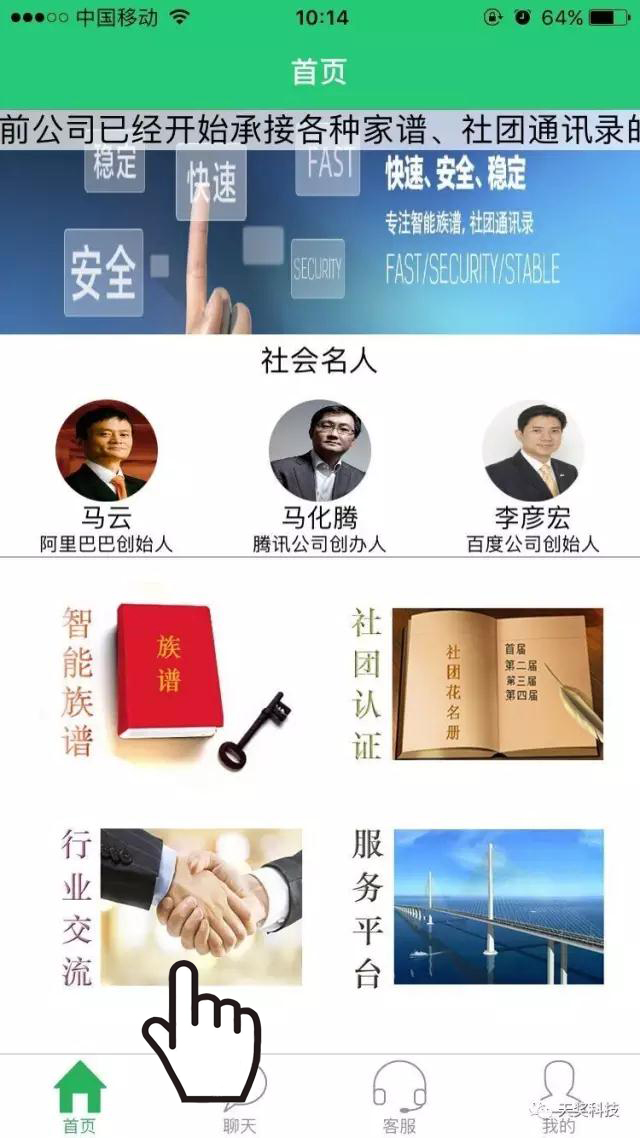Screen dimensions: 640x1138
Task: Go to 社团认证
Action: click(477, 684)
